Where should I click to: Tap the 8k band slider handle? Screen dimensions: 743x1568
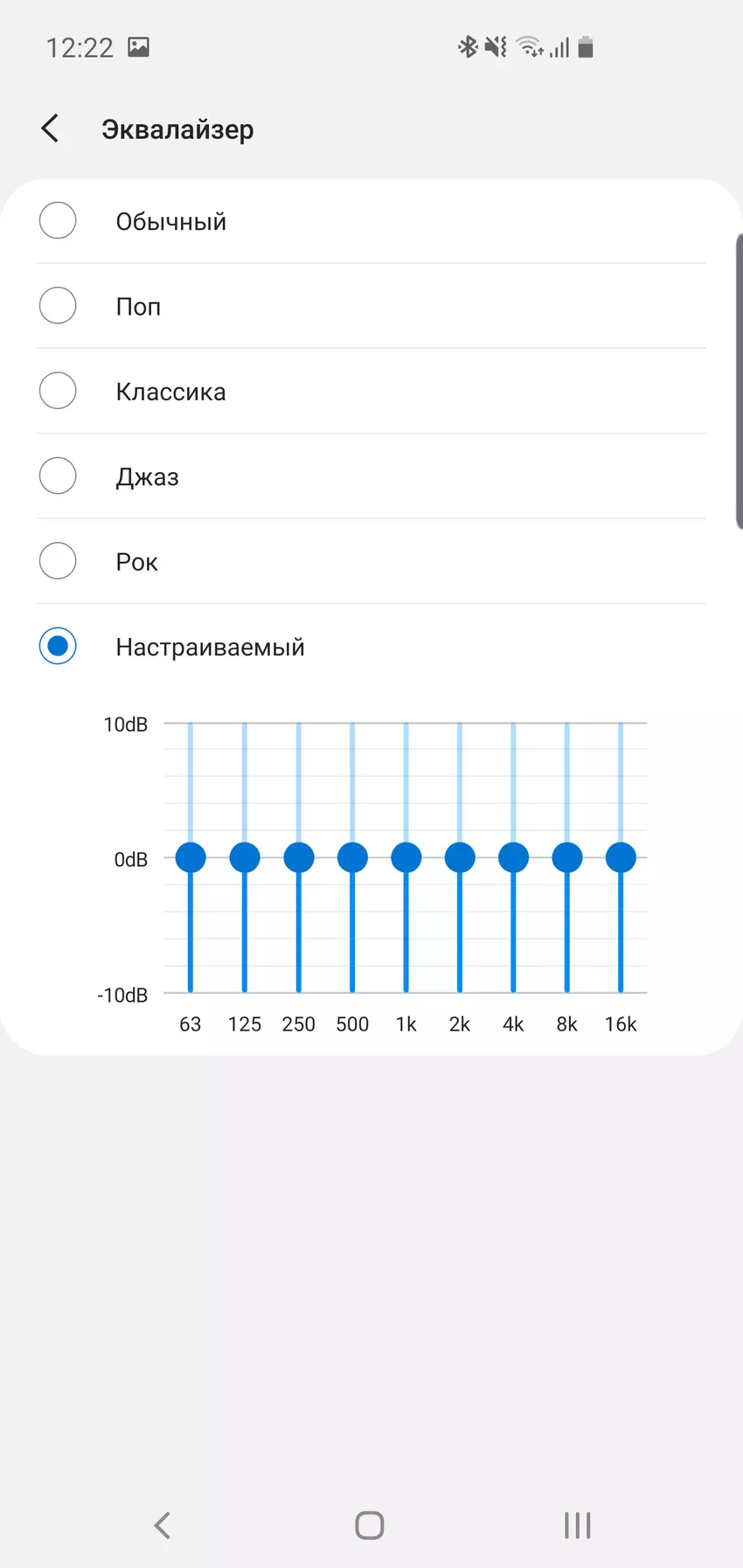(x=567, y=857)
